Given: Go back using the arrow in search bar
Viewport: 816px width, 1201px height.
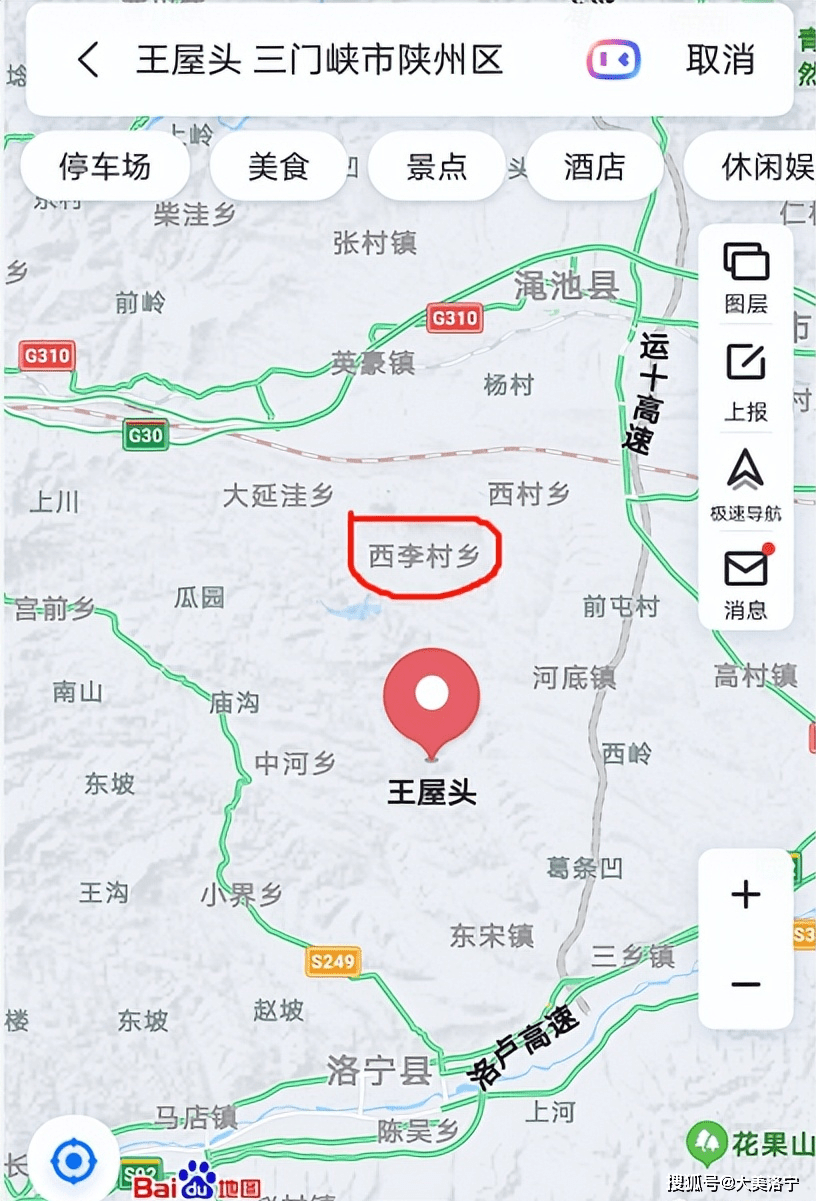Looking at the screenshot, I should 88,61.
